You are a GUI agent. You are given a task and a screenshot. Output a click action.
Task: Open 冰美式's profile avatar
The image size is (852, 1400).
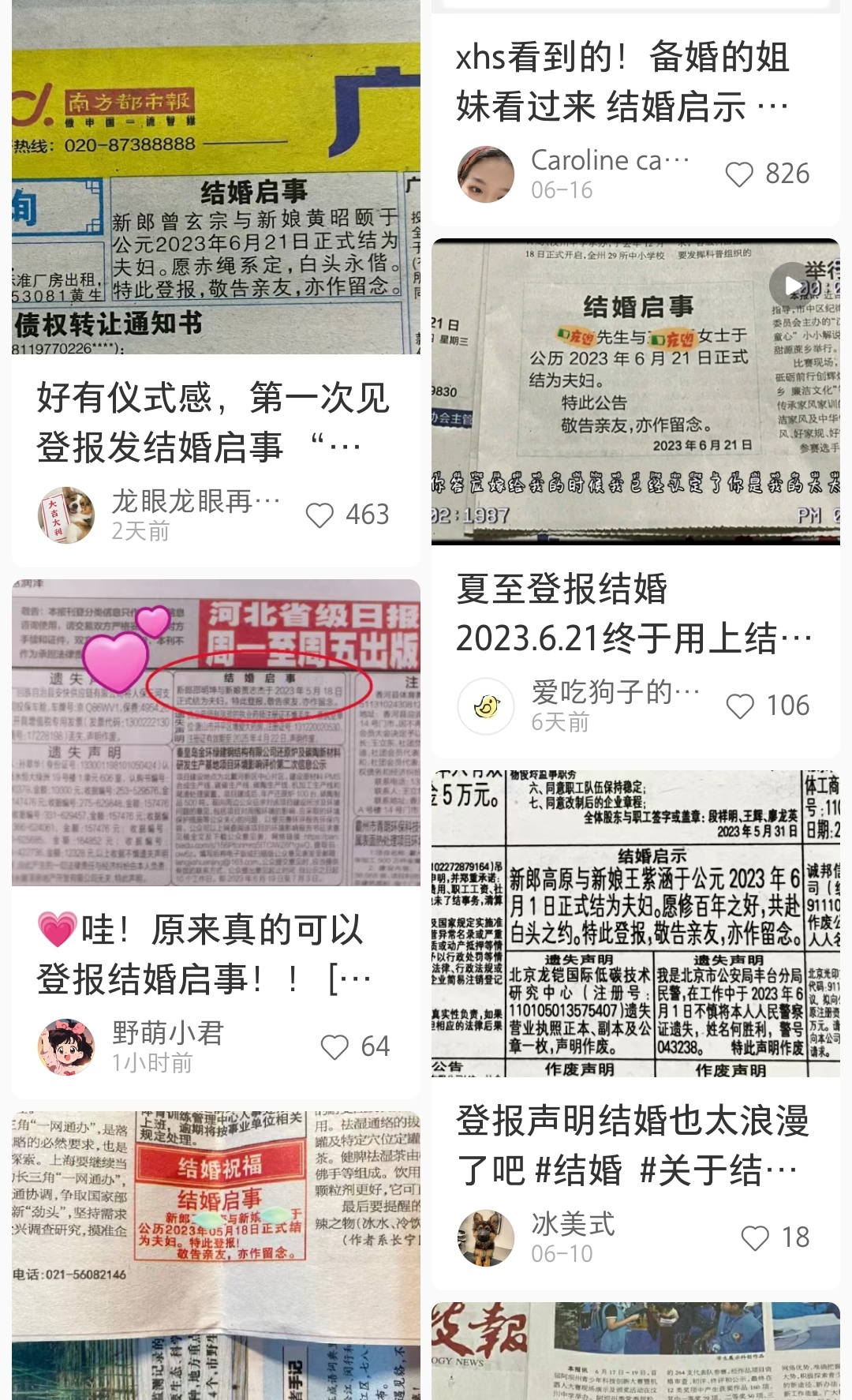[x=486, y=1238]
